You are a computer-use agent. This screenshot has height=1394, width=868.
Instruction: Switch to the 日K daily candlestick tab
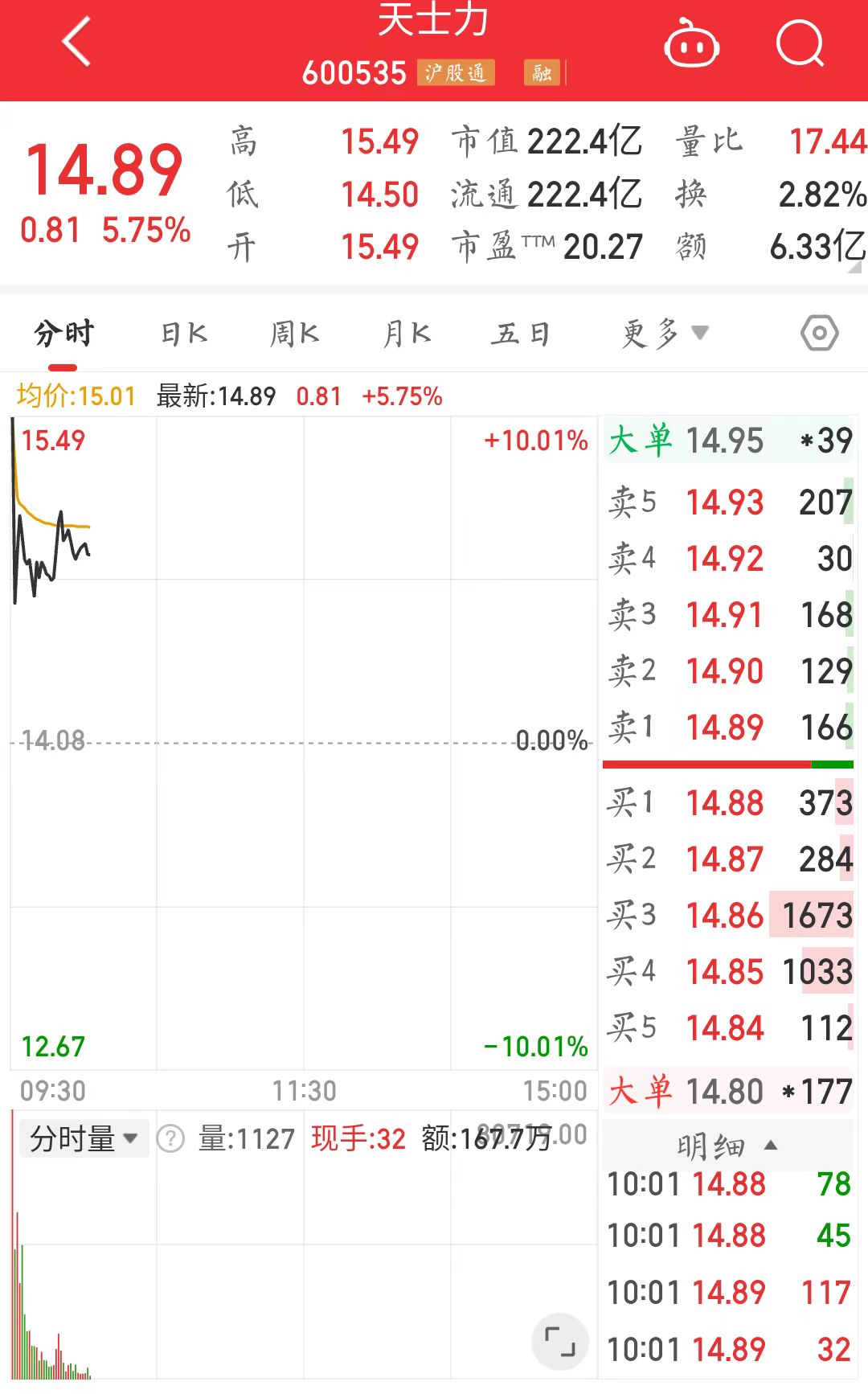(x=184, y=332)
